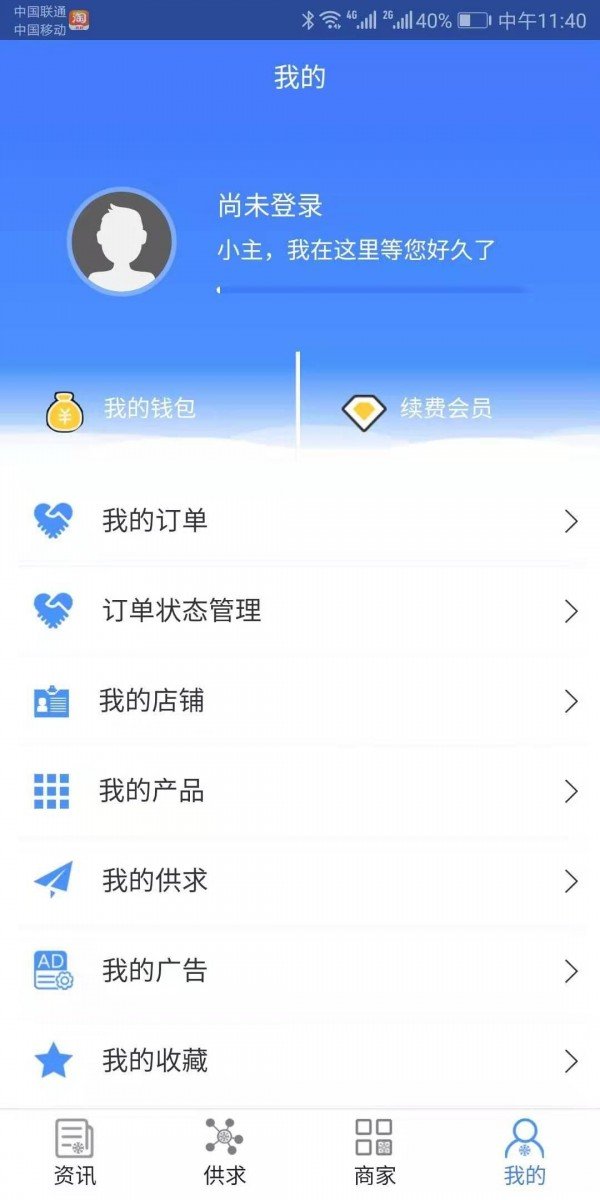Screen dimensions: 600x1200
Task: Open 我的店铺 settings row
Action: pos(300,701)
